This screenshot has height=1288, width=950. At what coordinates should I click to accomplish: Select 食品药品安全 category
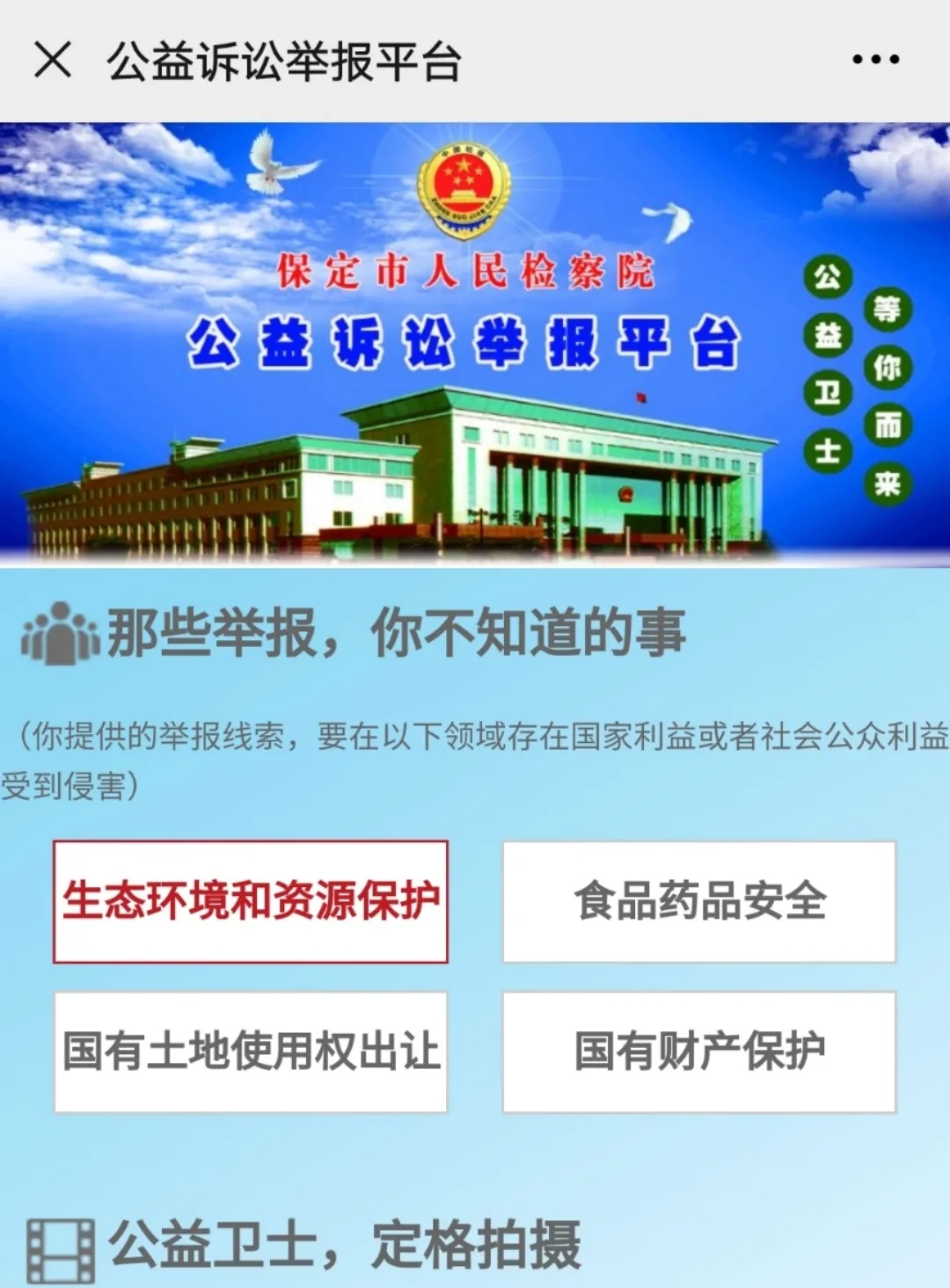click(x=699, y=902)
